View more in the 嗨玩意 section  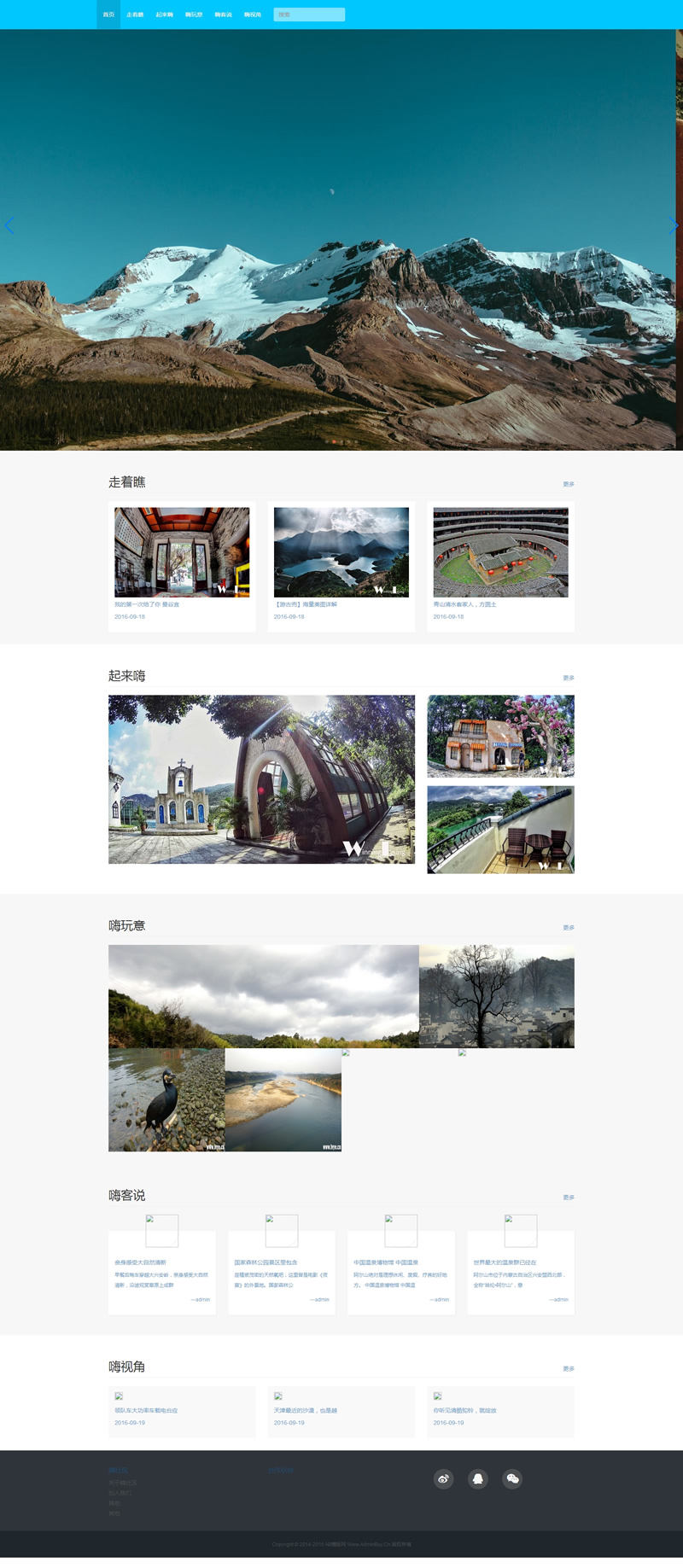pyautogui.click(x=569, y=927)
